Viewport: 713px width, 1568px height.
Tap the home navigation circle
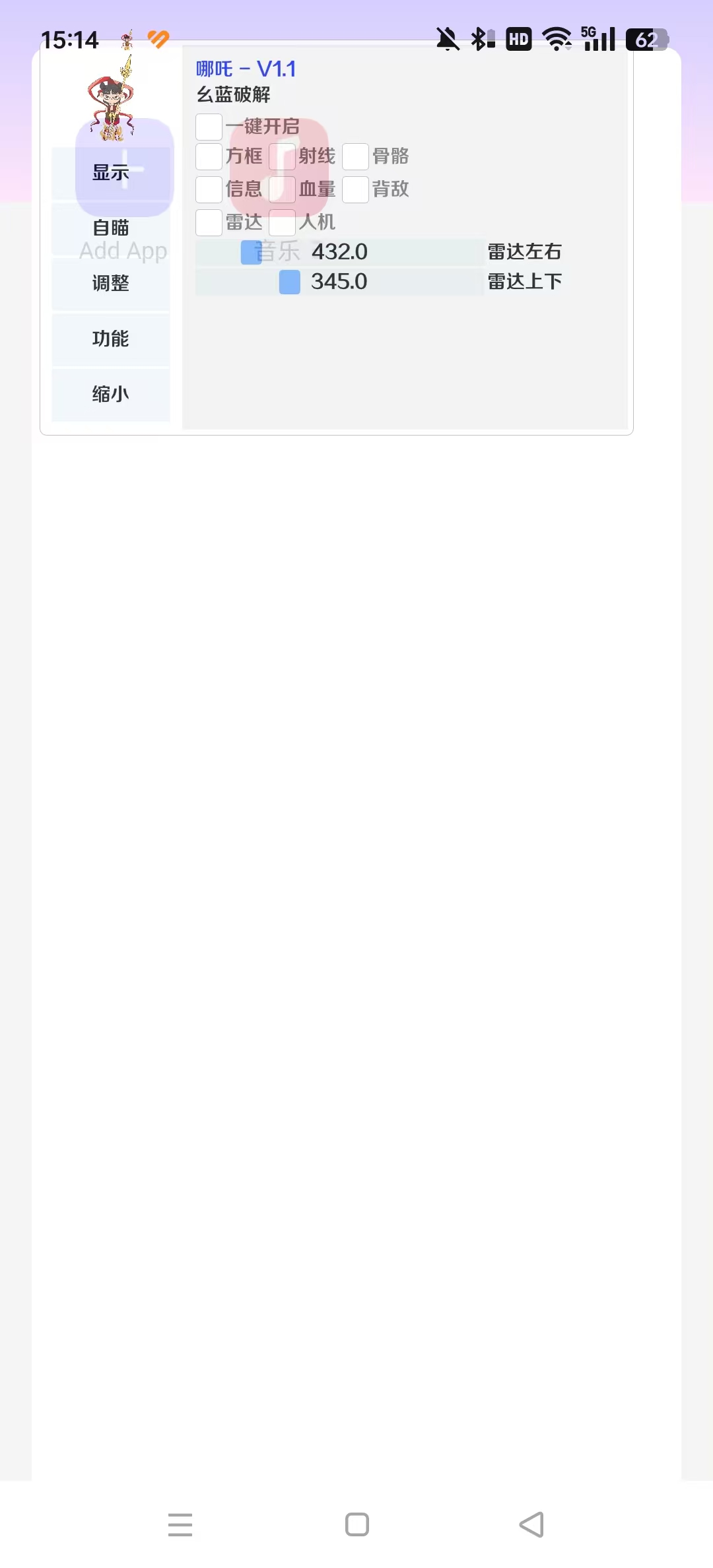coord(356,1525)
